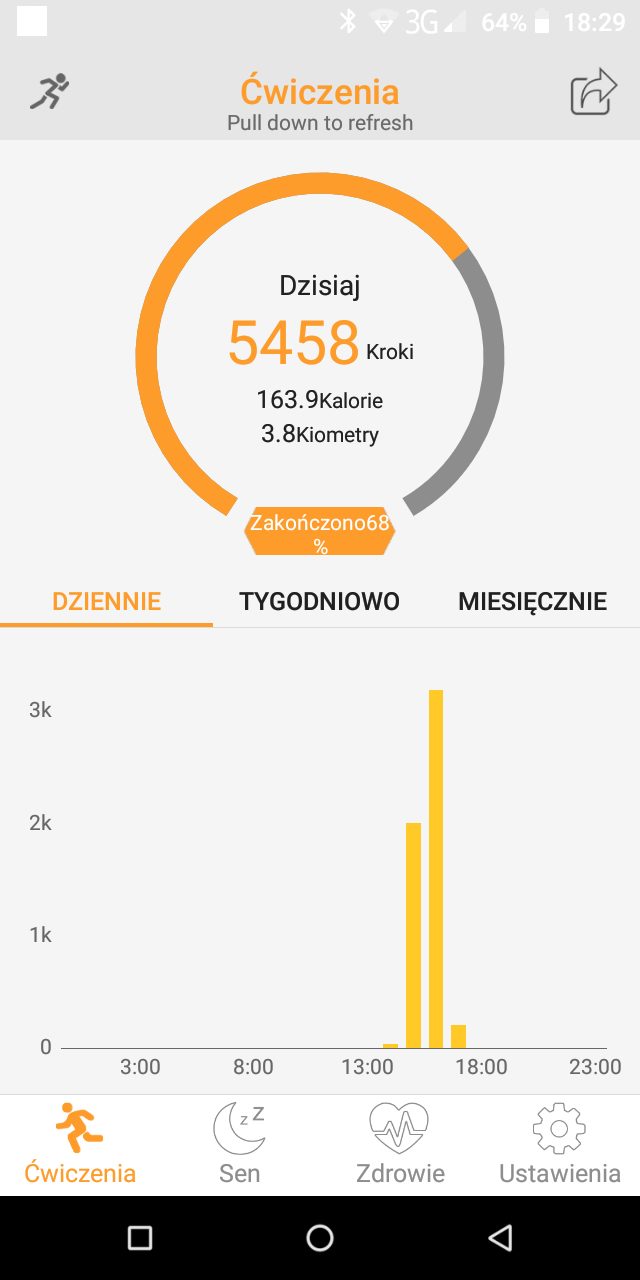Screen dimensions: 640x1280
Task: Open the Zdrowie tab
Action: [400, 1145]
